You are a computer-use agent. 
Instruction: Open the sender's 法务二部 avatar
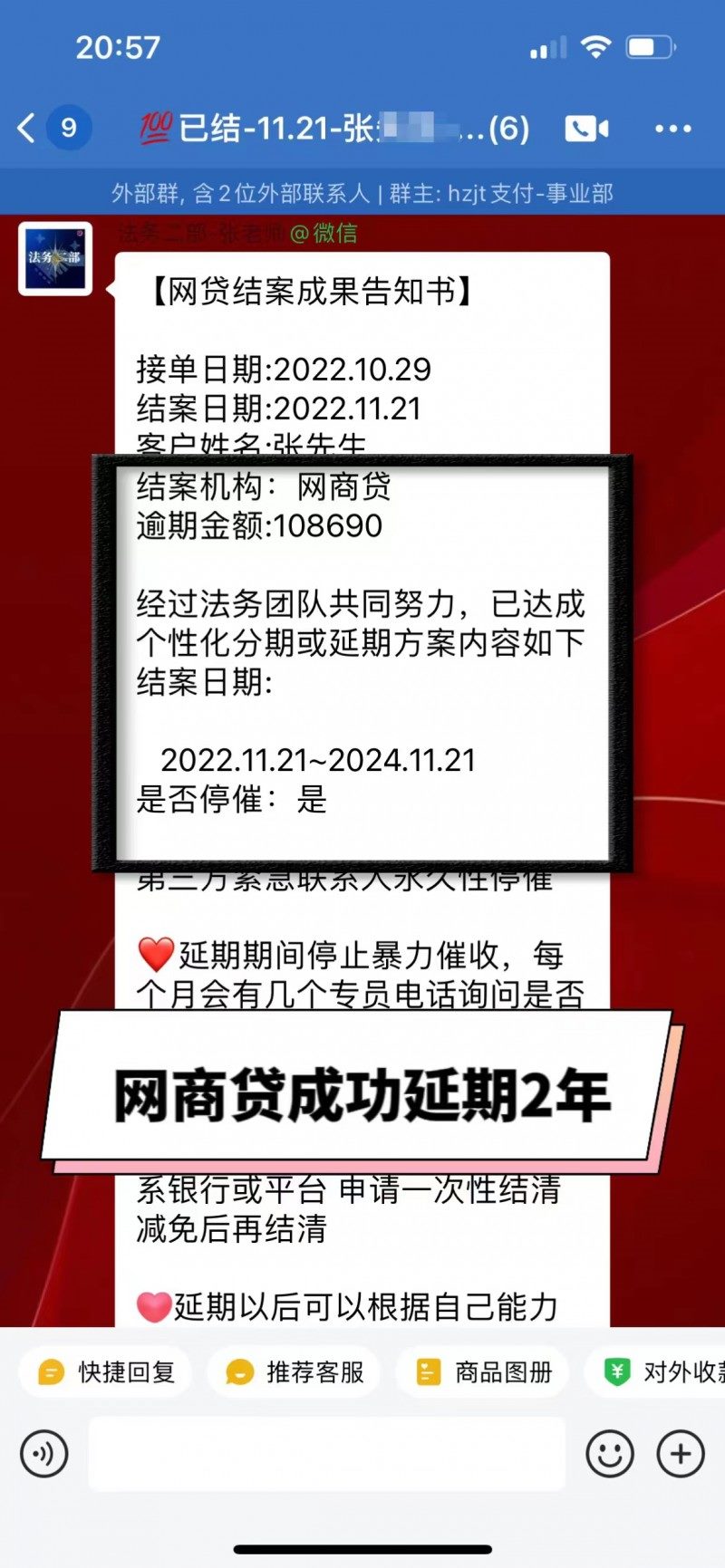pos(55,258)
